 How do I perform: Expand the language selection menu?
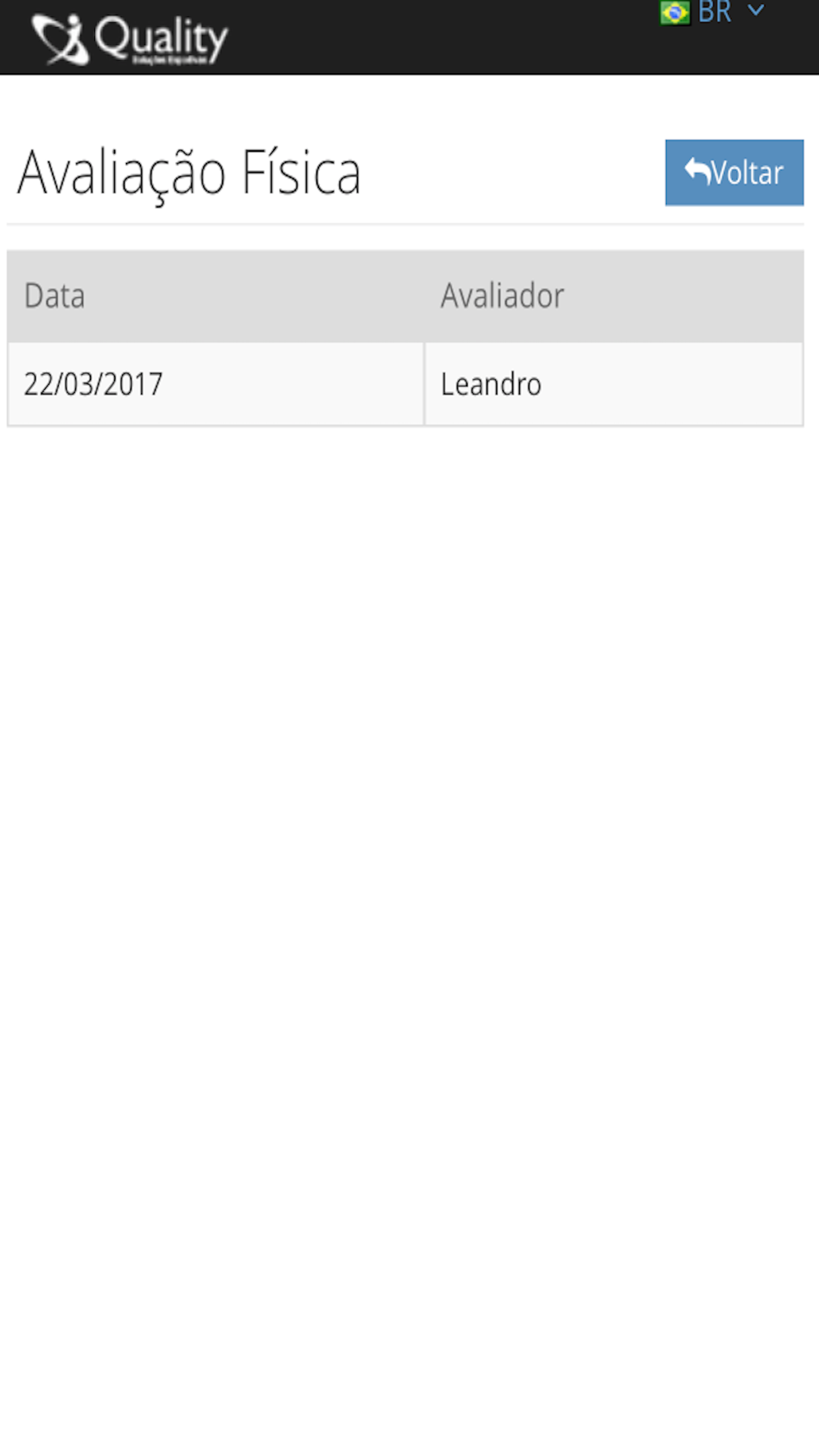(715, 11)
